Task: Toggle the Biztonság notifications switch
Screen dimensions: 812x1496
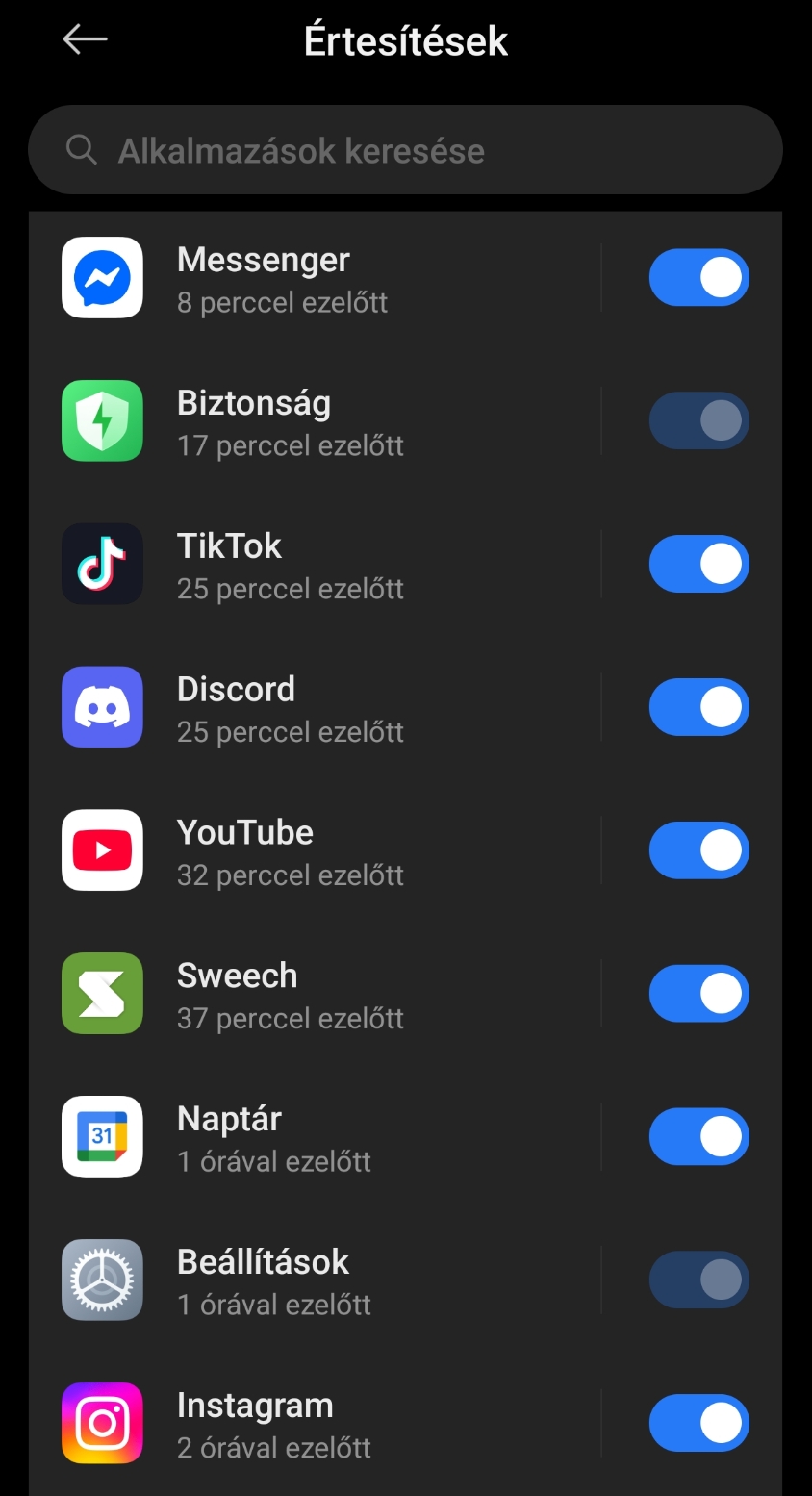Action: coord(698,421)
